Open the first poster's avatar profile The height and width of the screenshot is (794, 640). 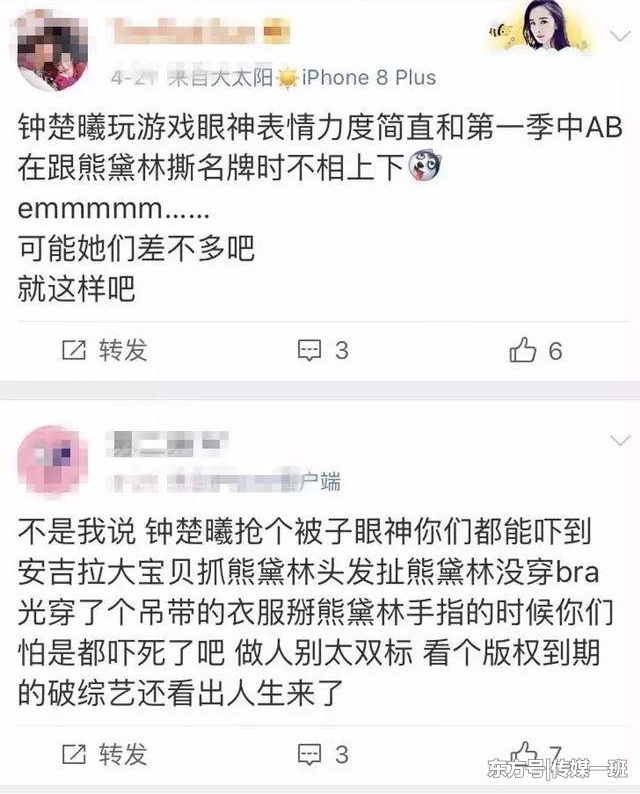(53, 50)
